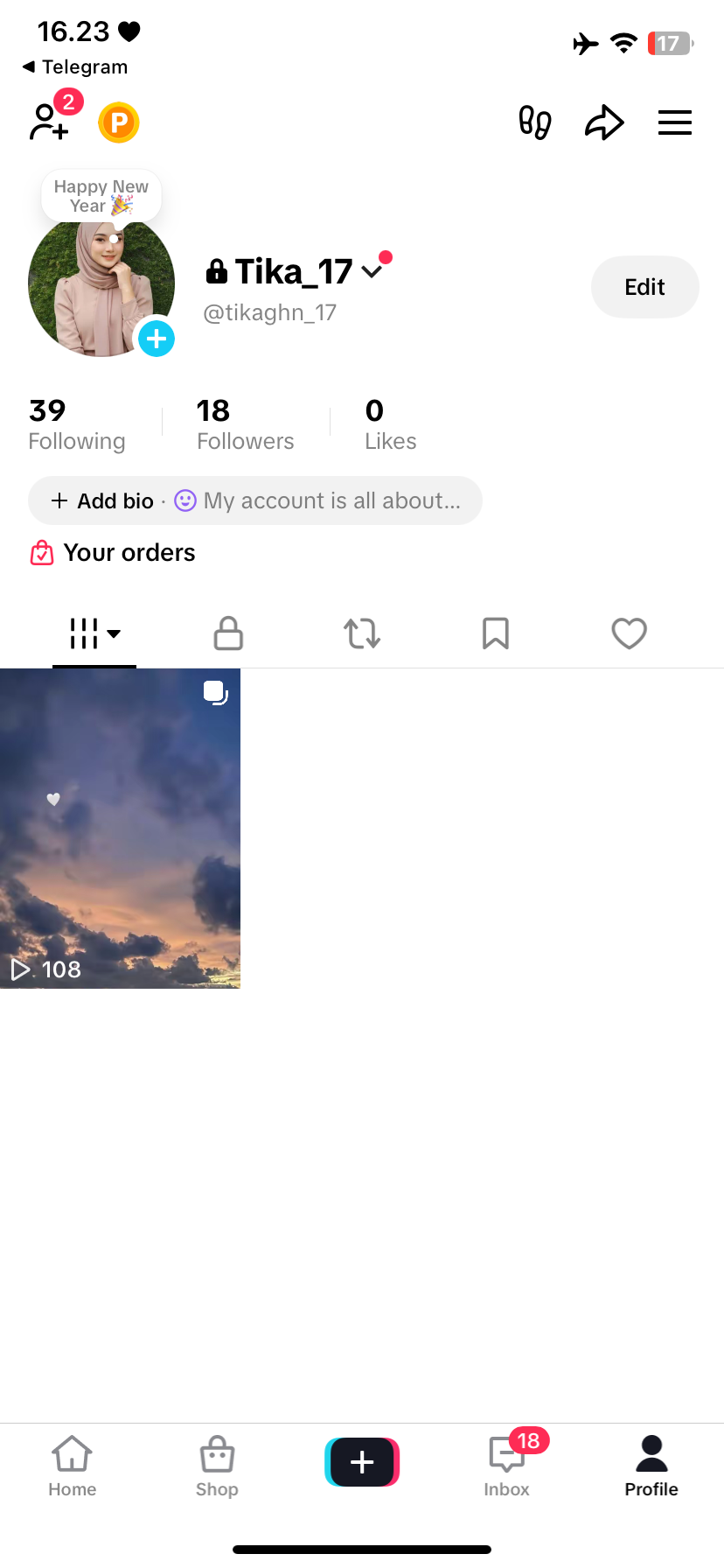The image size is (724, 1568).
Task: Switch to the liked videos heart tab
Action: click(x=629, y=633)
